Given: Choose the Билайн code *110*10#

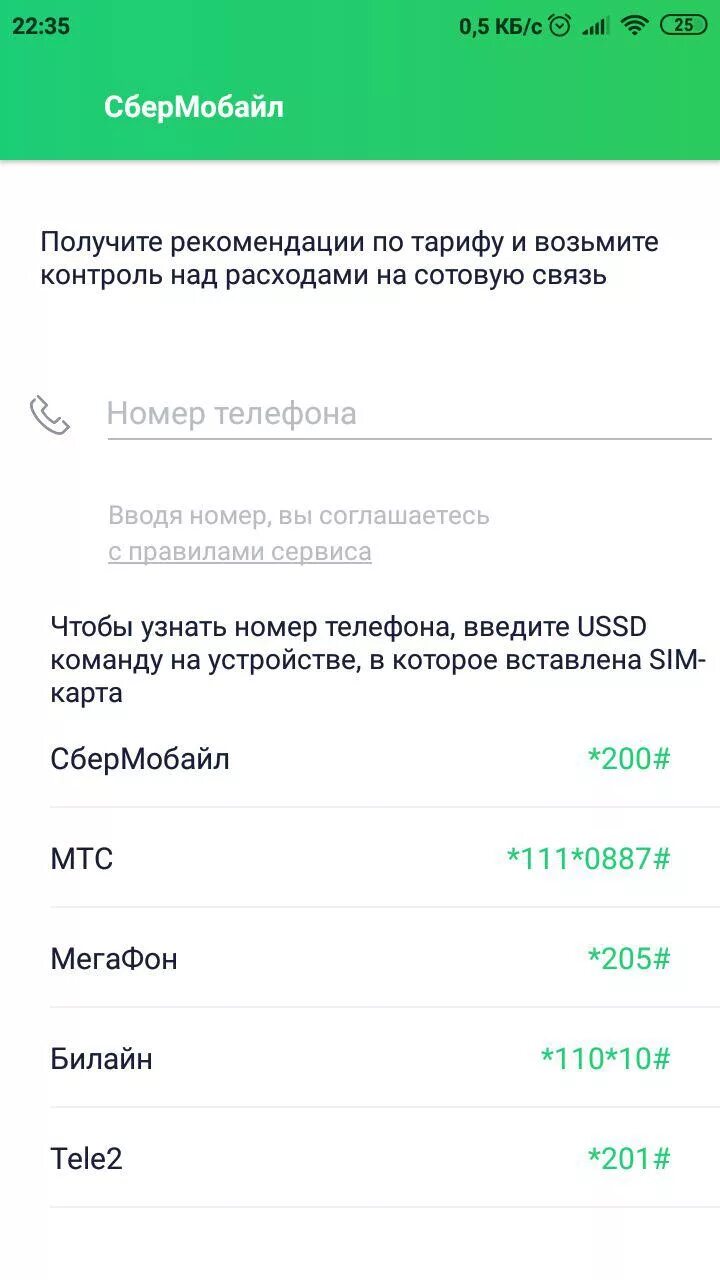Looking at the screenshot, I should coord(605,1059).
